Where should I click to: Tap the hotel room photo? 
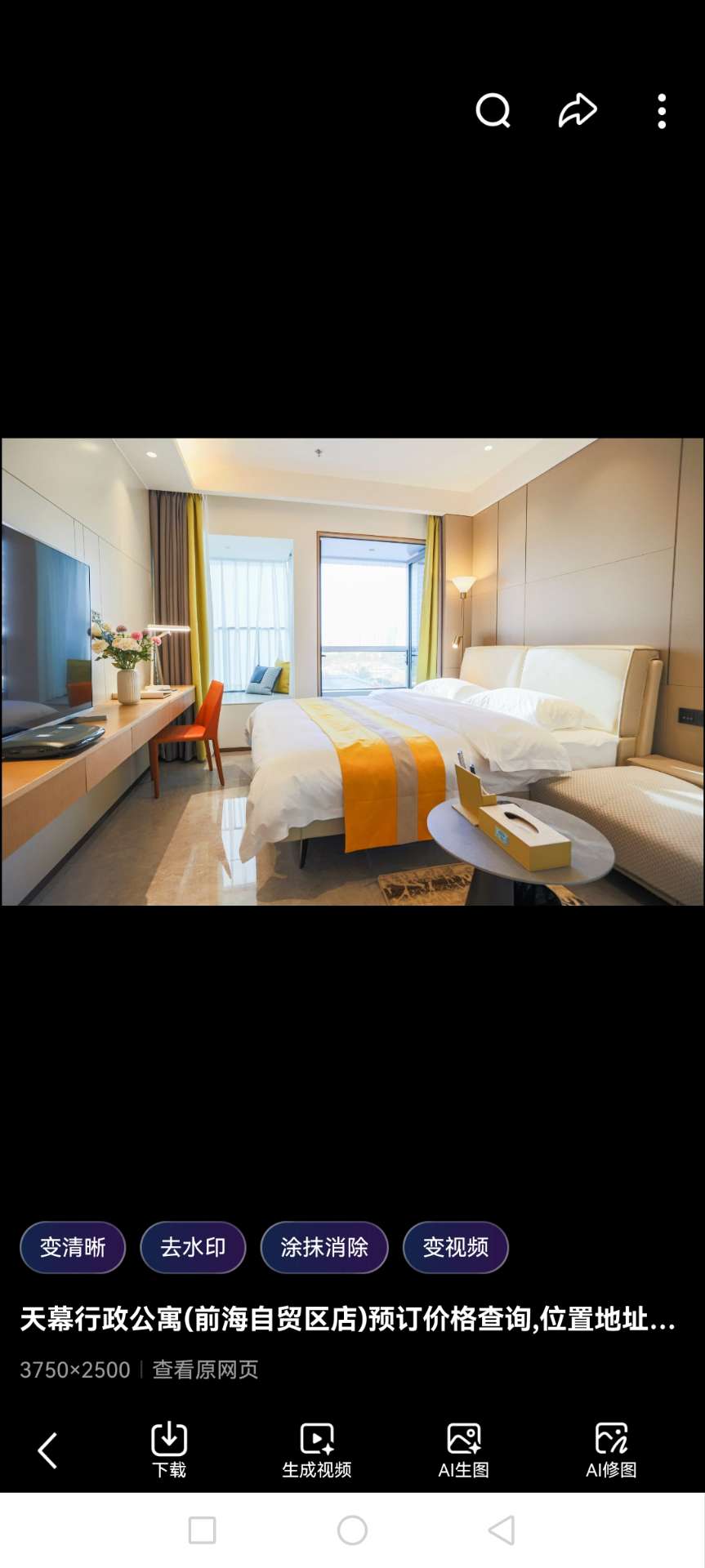click(x=352, y=671)
